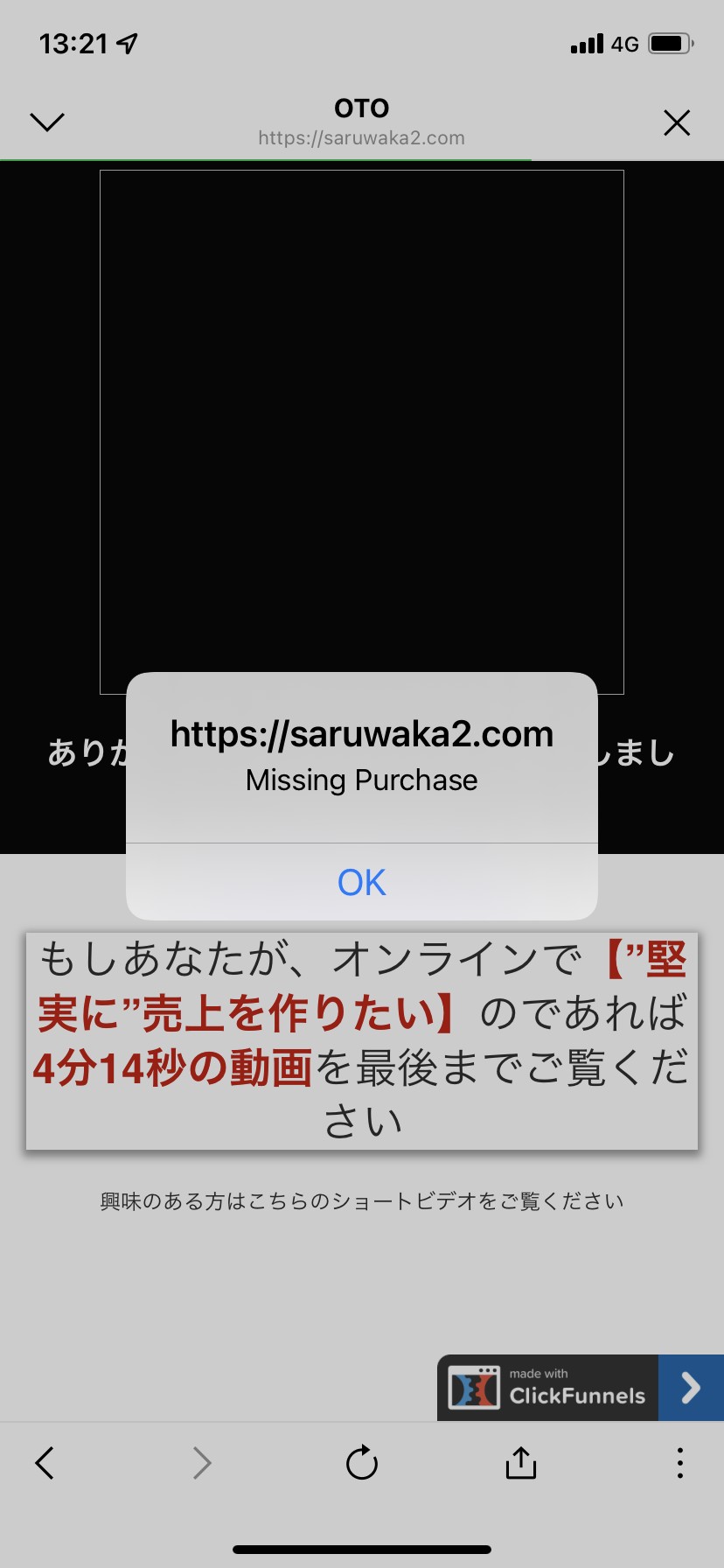Screen dimensions: 724x1568
Task: Close the in-app browser
Action: [x=677, y=122]
